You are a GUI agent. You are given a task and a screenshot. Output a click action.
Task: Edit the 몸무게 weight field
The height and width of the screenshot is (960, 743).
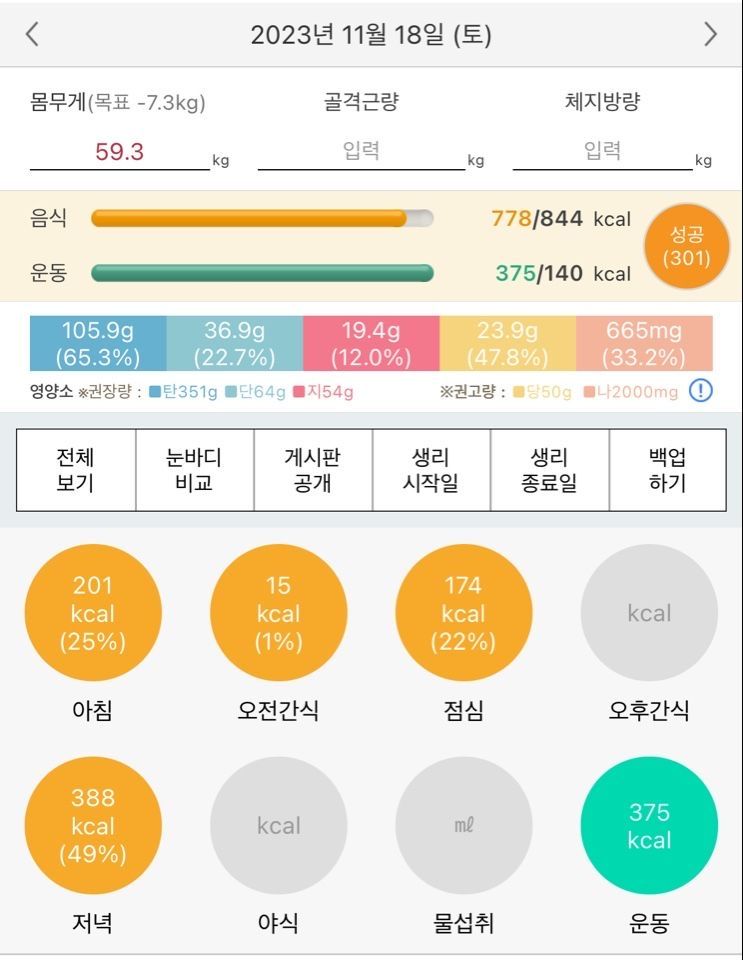[120, 152]
